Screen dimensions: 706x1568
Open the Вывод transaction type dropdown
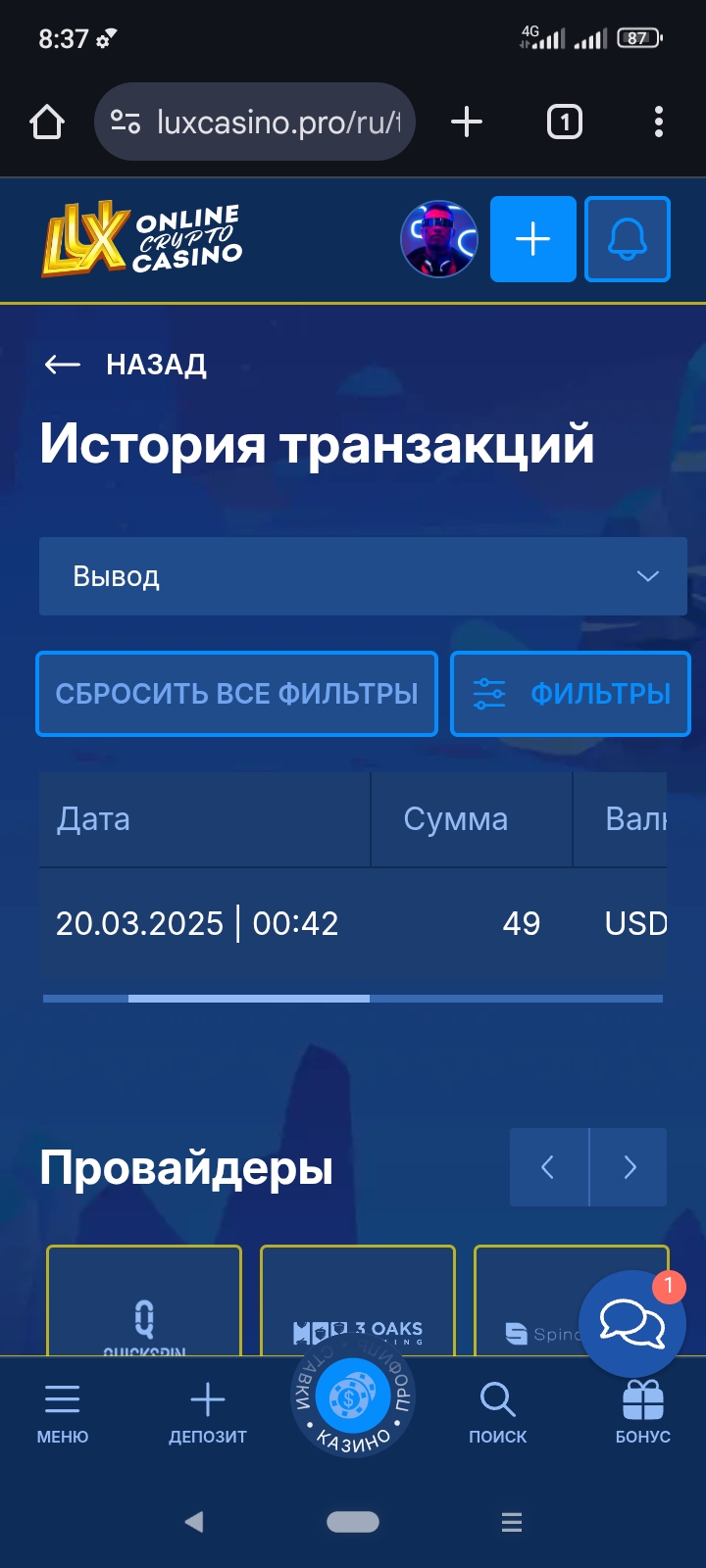pyautogui.click(x=363, y=576)
